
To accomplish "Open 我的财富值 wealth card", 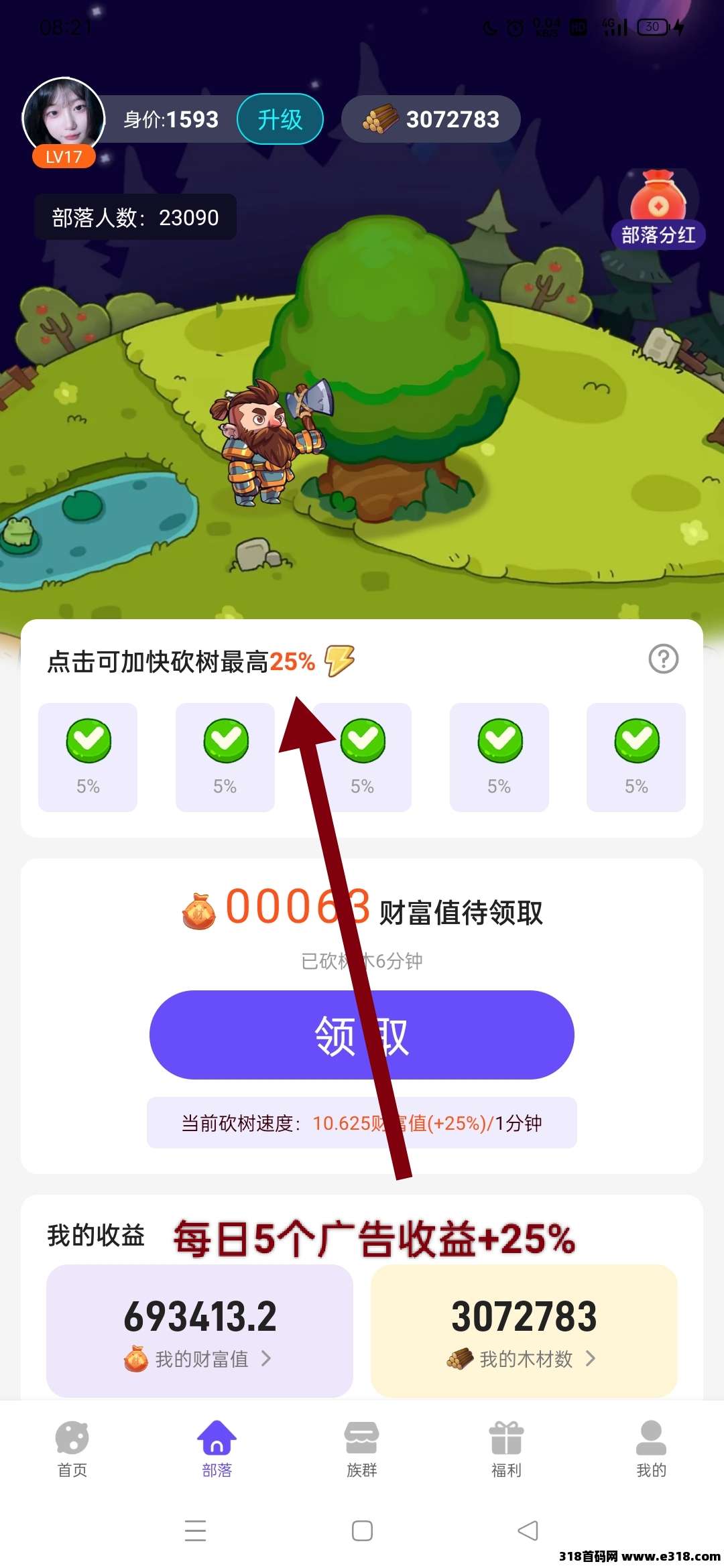I will (199, 1330).
